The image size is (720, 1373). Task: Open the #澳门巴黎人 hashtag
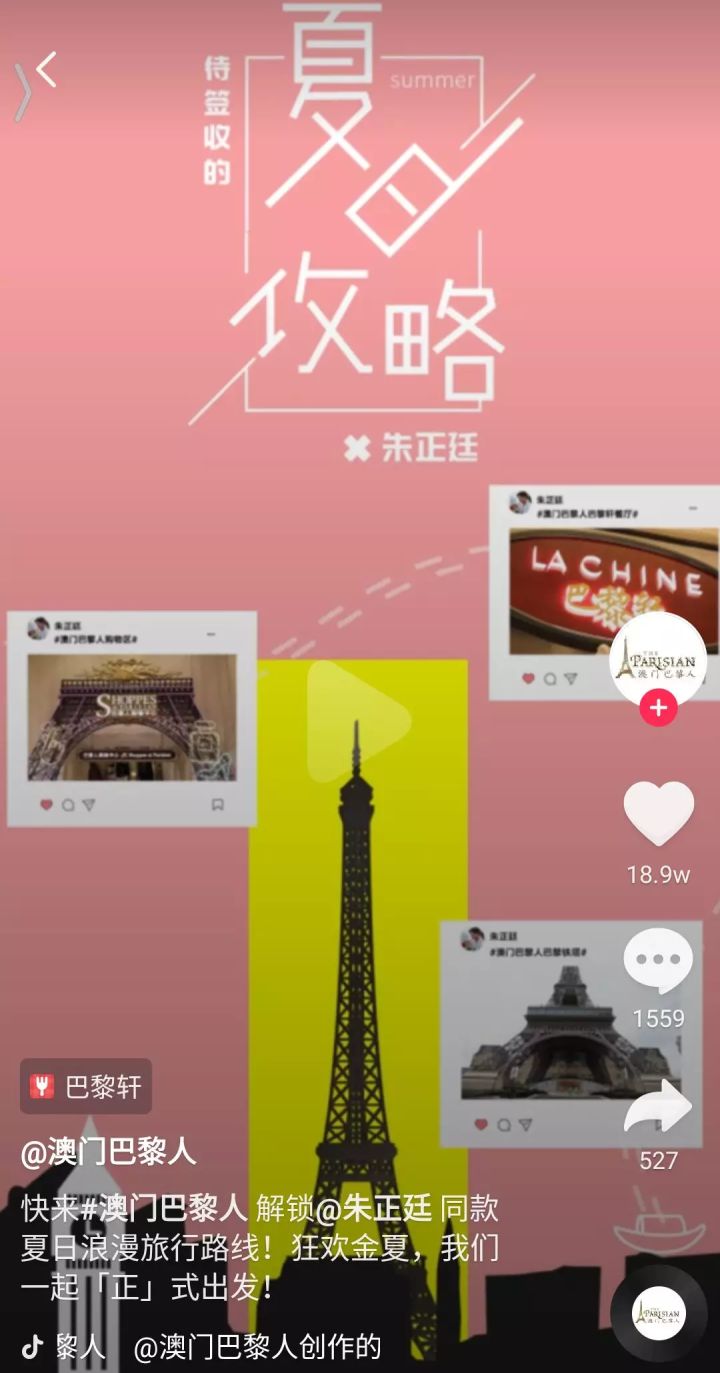[164, 1208]
